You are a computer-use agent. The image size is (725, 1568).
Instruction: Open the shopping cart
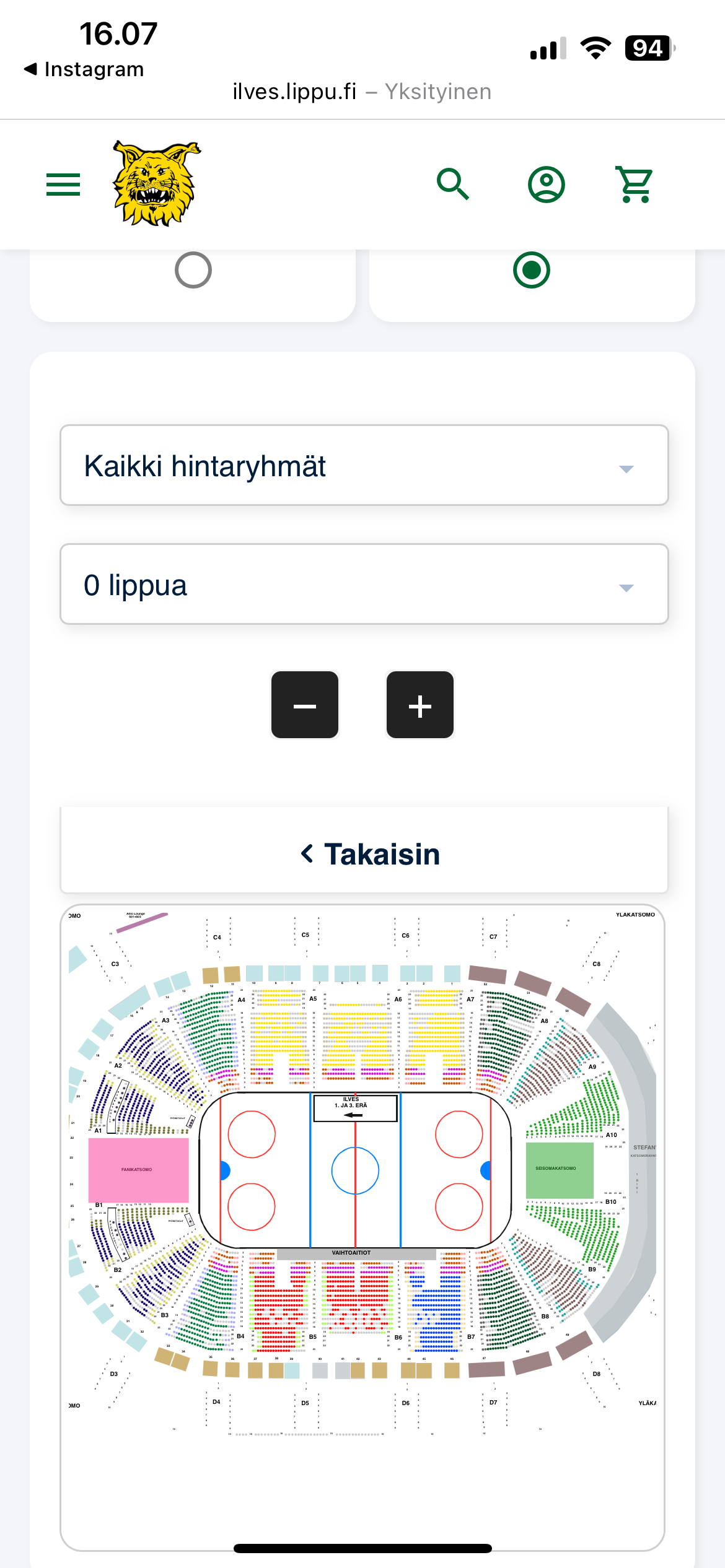(x=636, y=184)
